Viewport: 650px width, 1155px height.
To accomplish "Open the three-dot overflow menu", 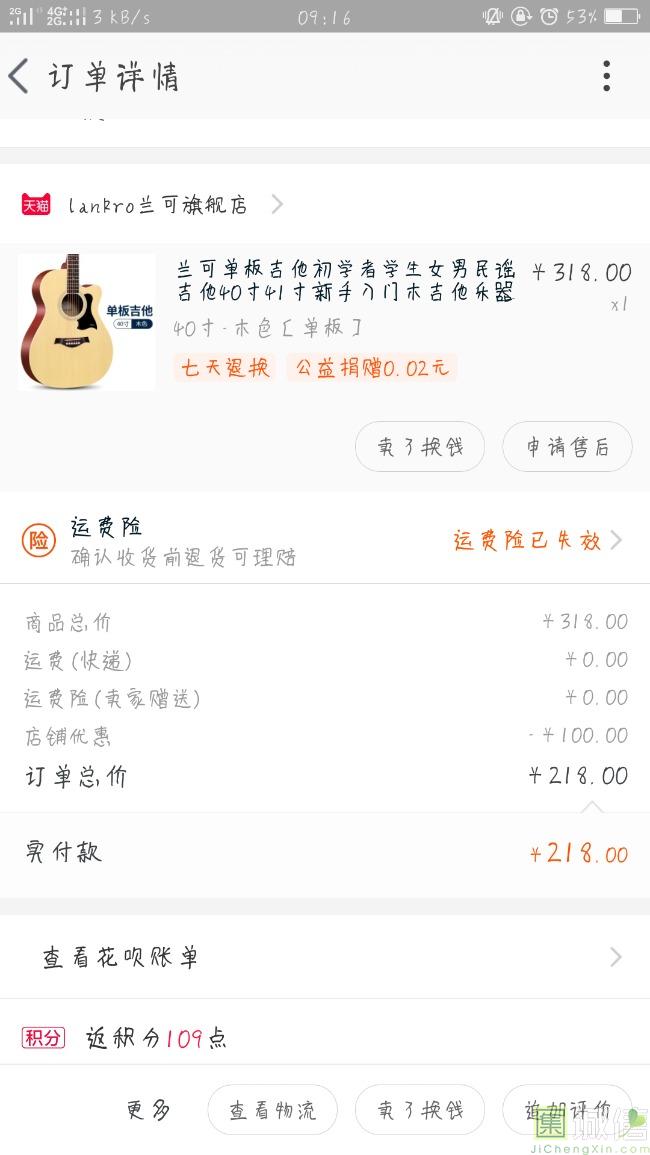I will coord(606,76).
